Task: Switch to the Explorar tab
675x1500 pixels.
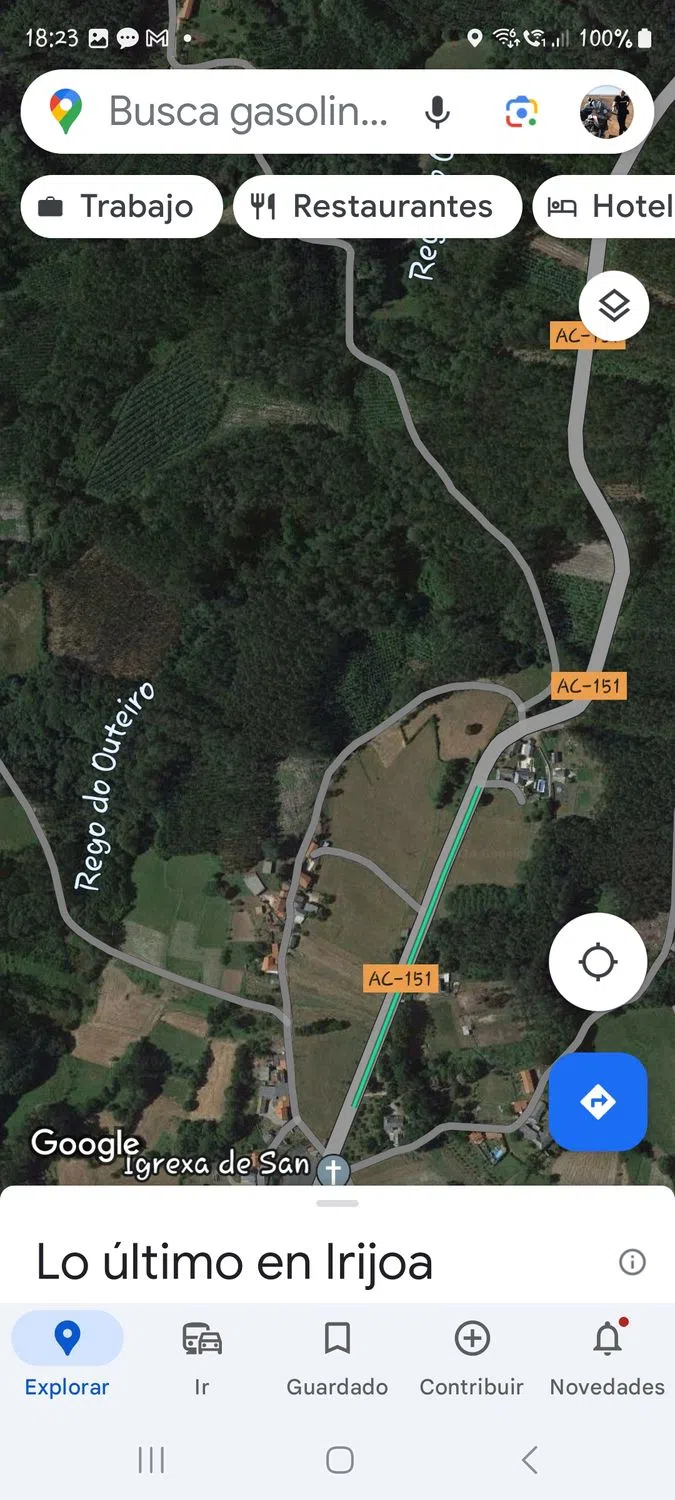Action: click(67, 1357)
